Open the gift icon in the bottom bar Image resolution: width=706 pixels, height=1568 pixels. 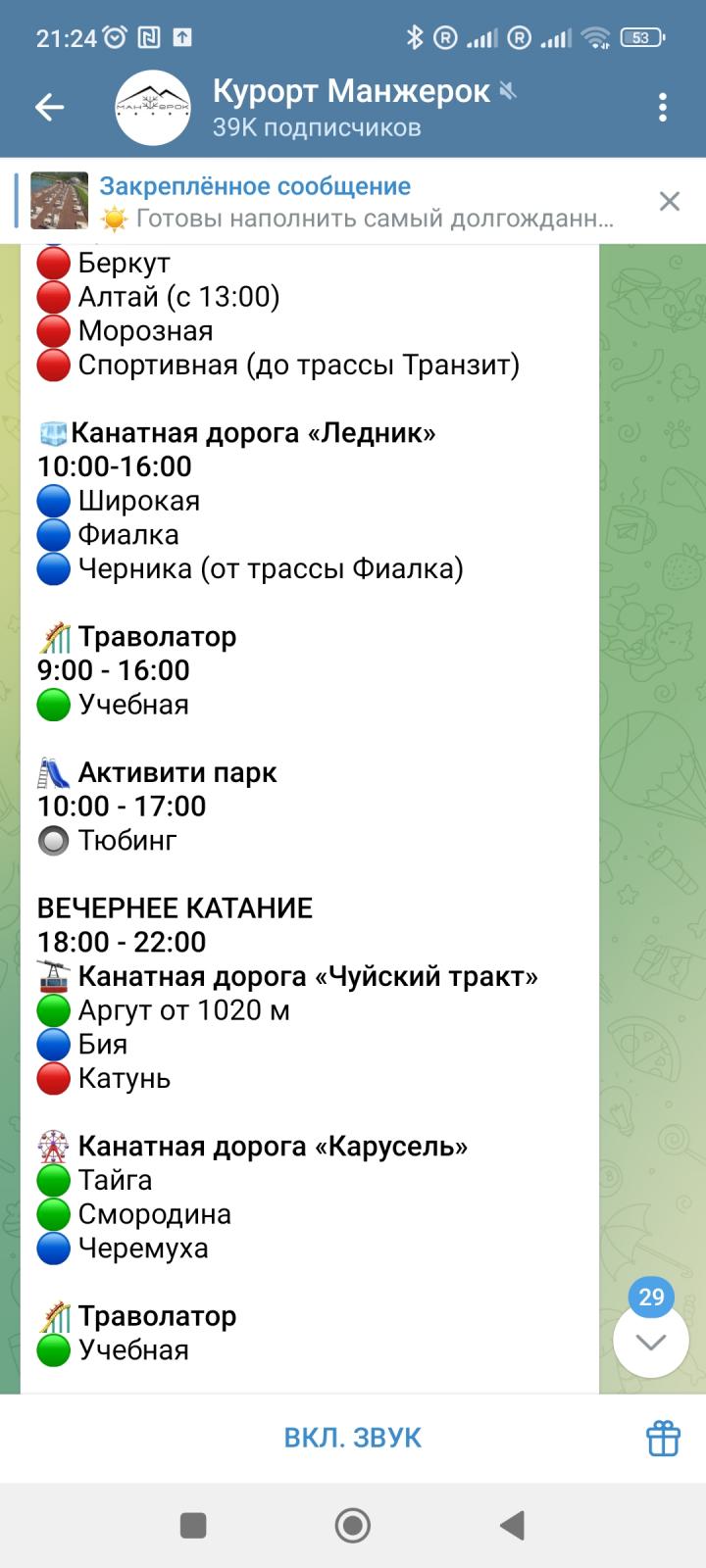pos(663,1438)
